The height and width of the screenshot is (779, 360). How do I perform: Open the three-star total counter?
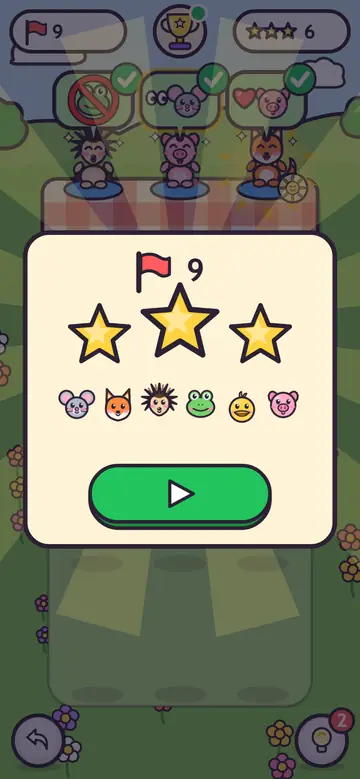(292, 31)
